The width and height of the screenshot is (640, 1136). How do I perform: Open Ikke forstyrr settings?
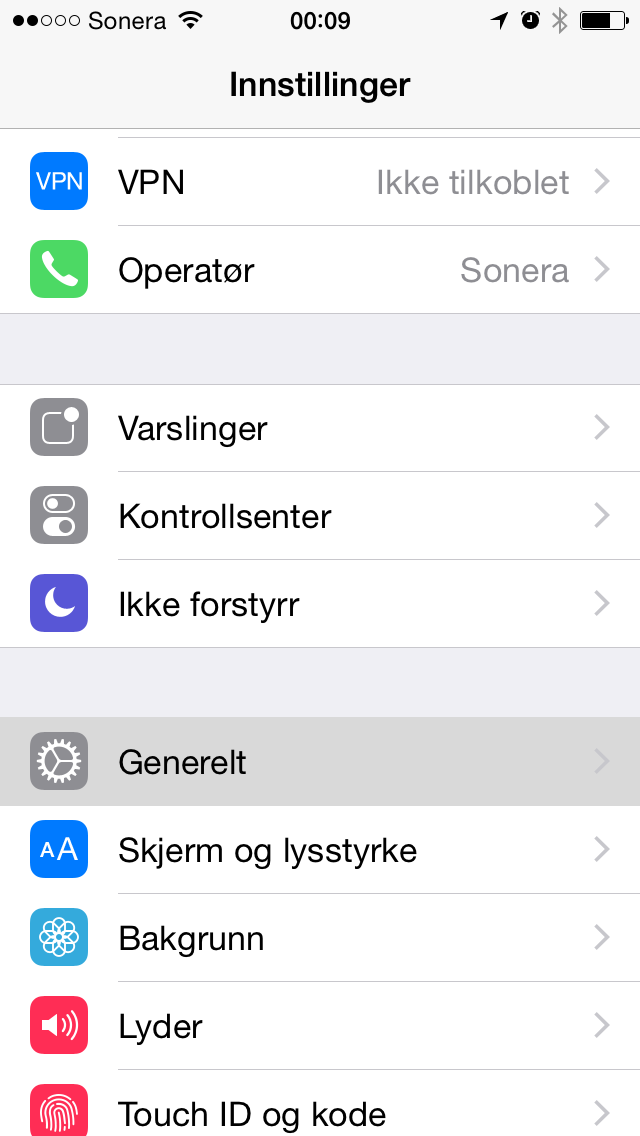pyautogui.click(x=320, y=604)
